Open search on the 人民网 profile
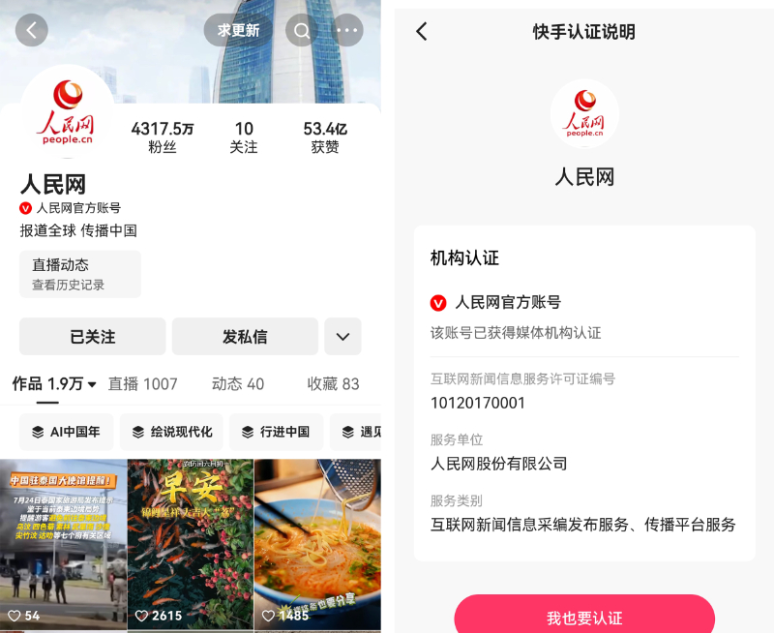This screenshot has width=780, height=633. 302,30
